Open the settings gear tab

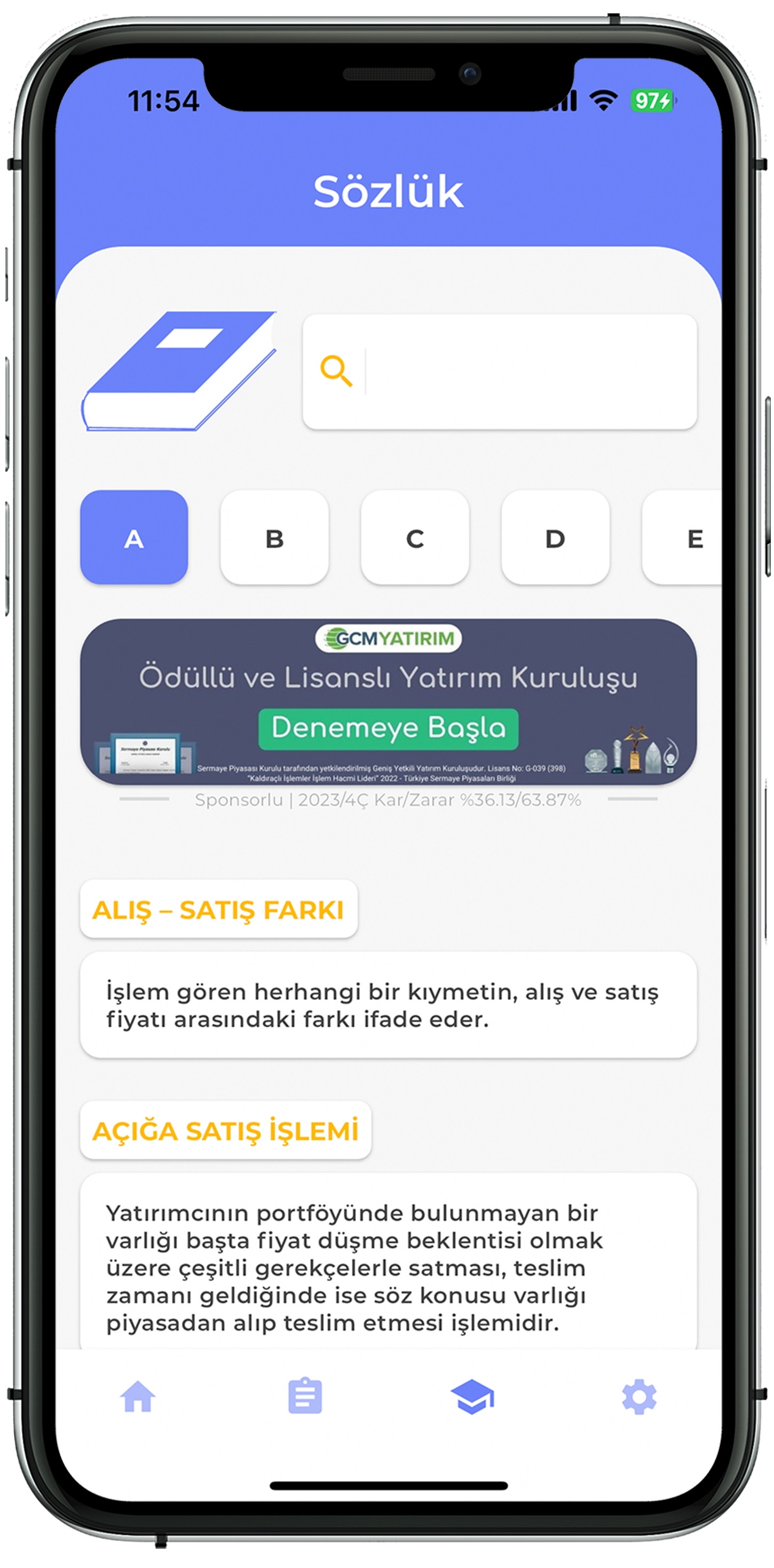click(x=639, y=1397)
